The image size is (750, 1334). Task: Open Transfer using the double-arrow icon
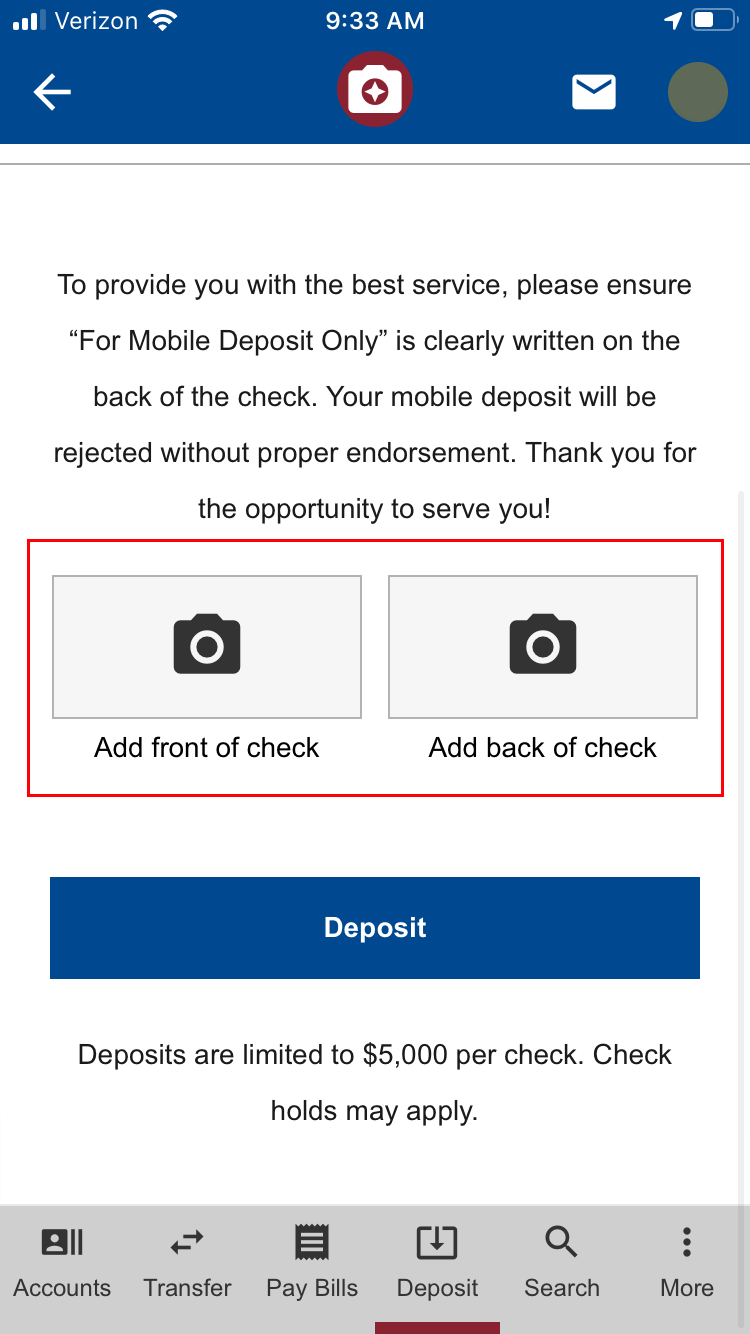186,1242
